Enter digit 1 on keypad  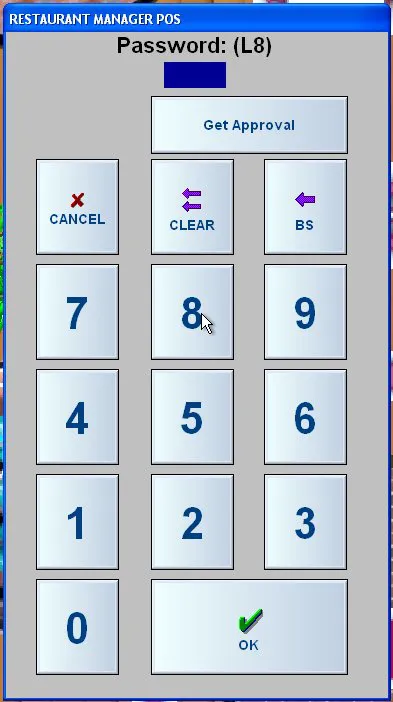pyautogui.click(x=77, y=522)
